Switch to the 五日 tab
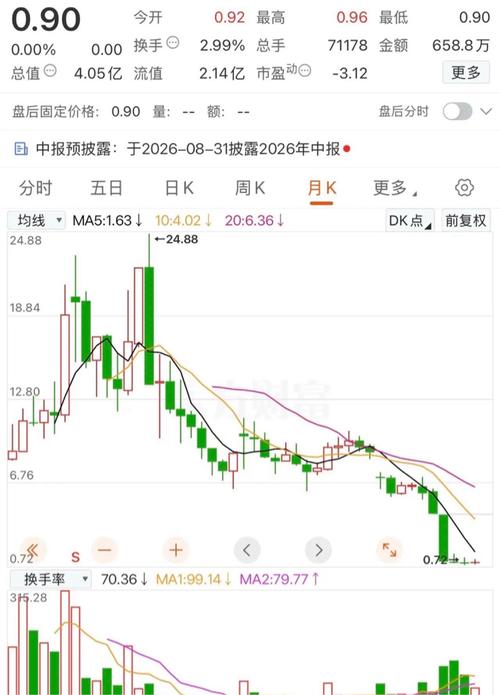500x695 pixels. click(x=106, y=188)
